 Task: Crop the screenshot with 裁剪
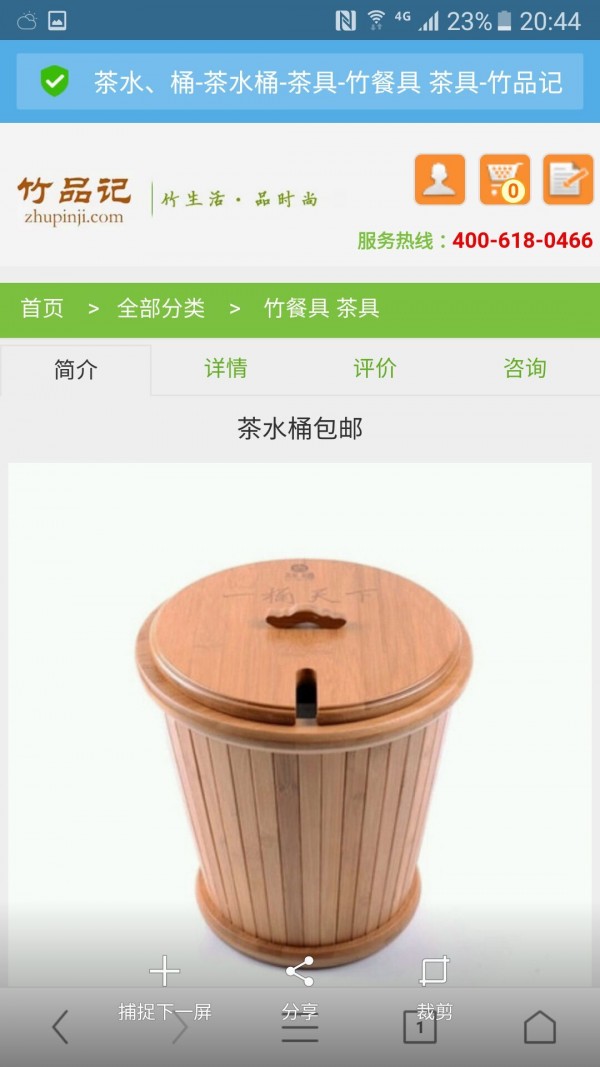[434, 986]
